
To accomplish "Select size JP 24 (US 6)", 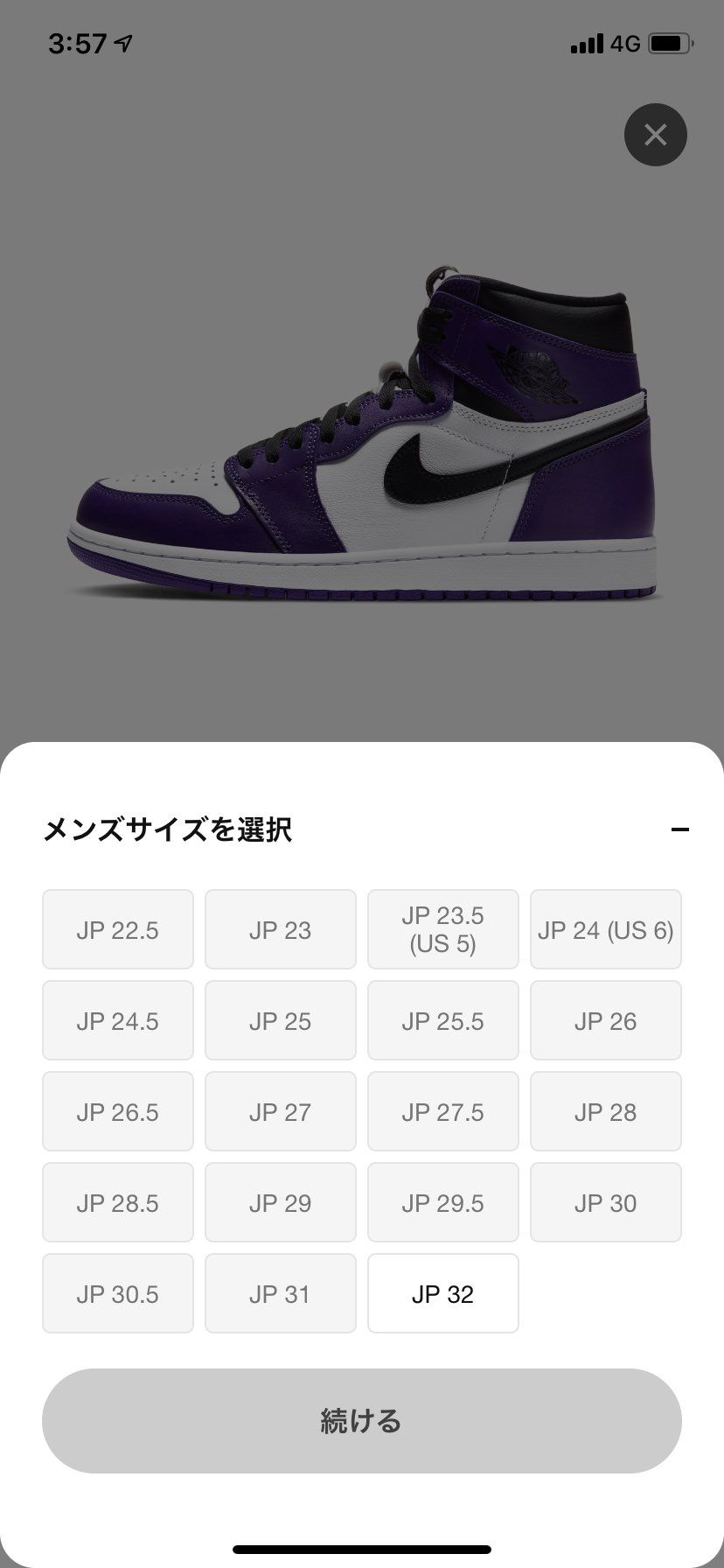I will click(x=605, y=929).
